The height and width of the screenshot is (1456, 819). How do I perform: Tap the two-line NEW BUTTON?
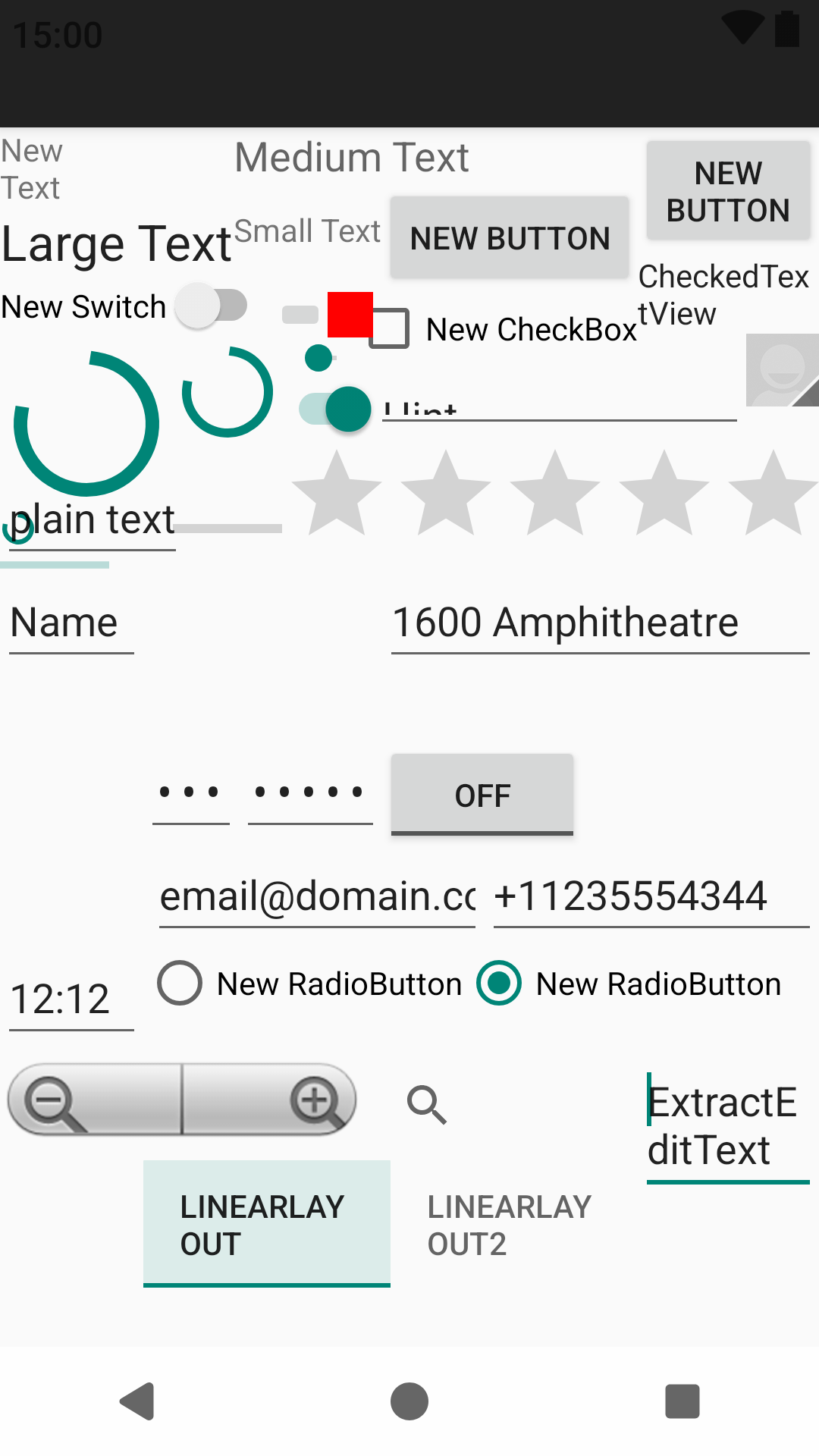click(728, 191)
